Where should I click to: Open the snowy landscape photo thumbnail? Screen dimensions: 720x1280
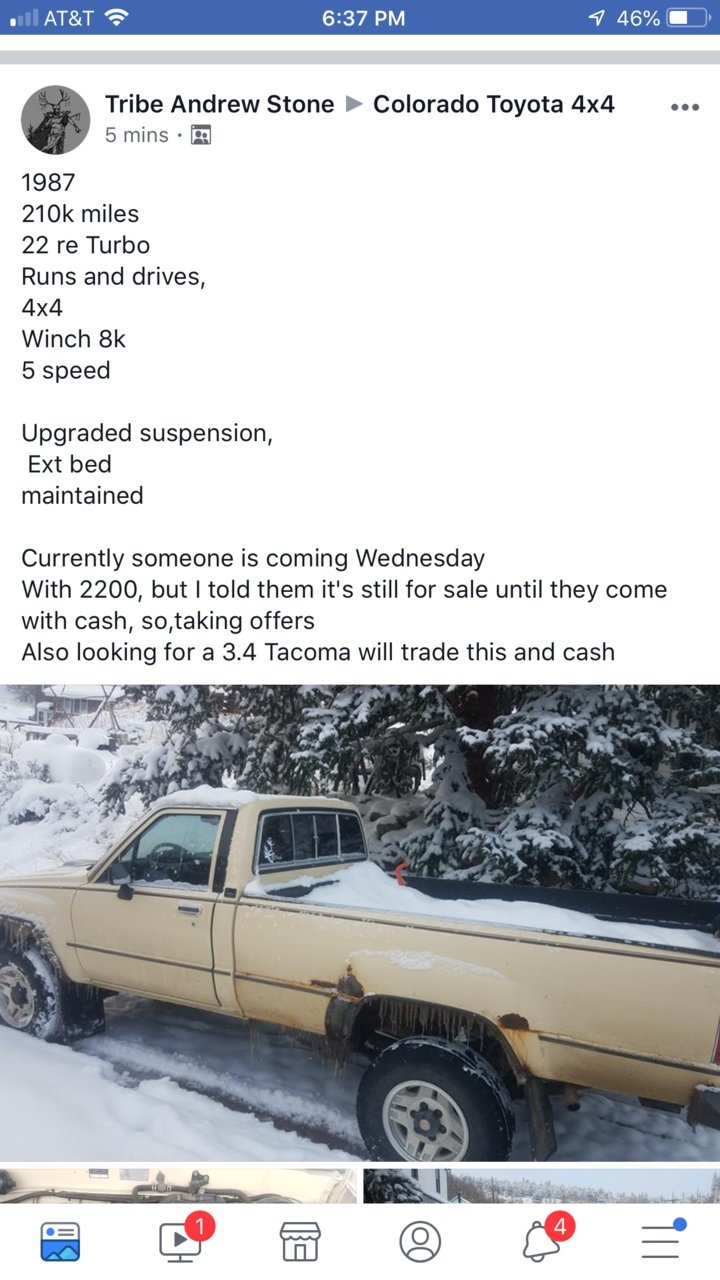[541, 1184]
